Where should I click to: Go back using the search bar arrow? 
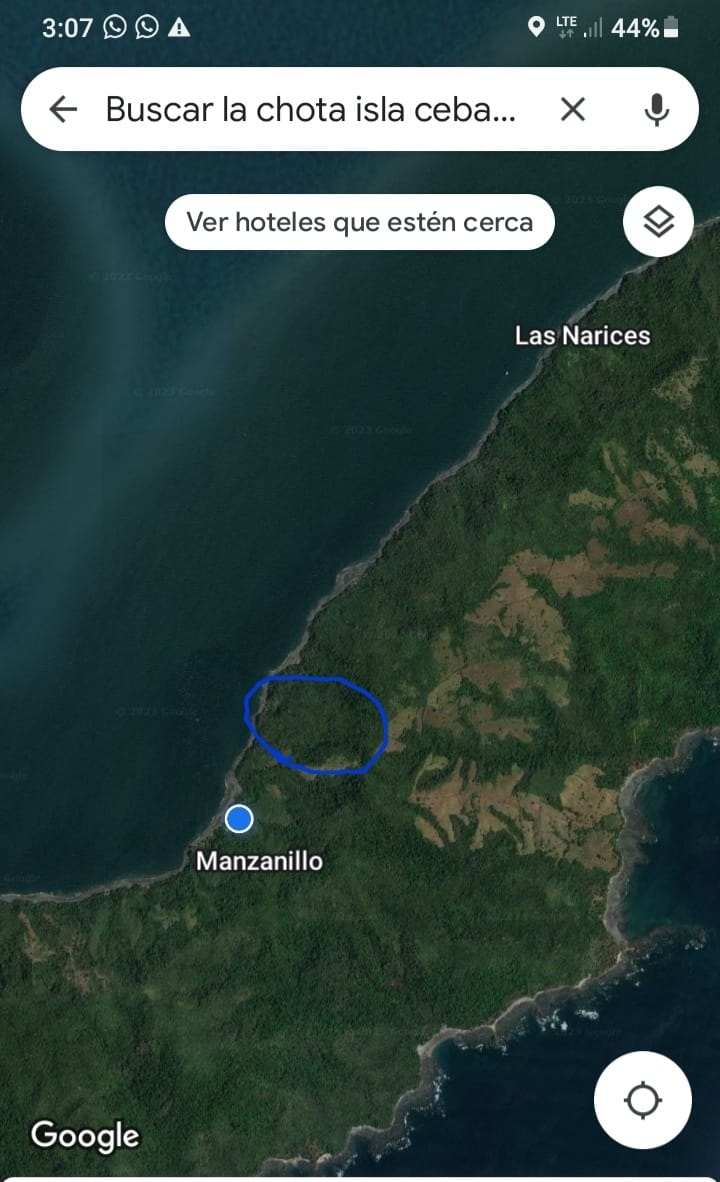63,109
